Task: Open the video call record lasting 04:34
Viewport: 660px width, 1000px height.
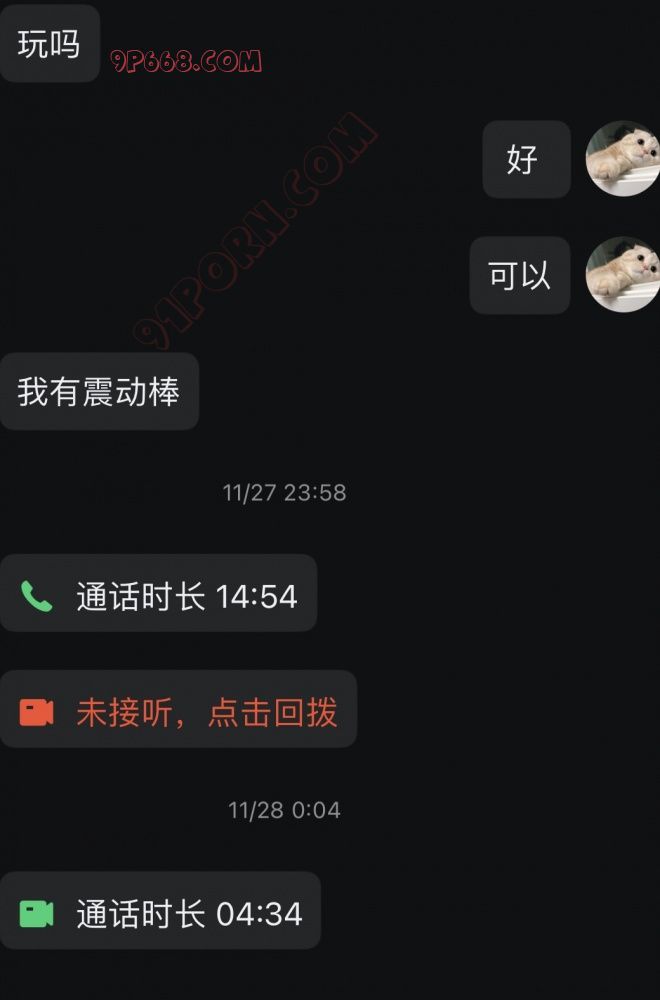Action: 160,912
